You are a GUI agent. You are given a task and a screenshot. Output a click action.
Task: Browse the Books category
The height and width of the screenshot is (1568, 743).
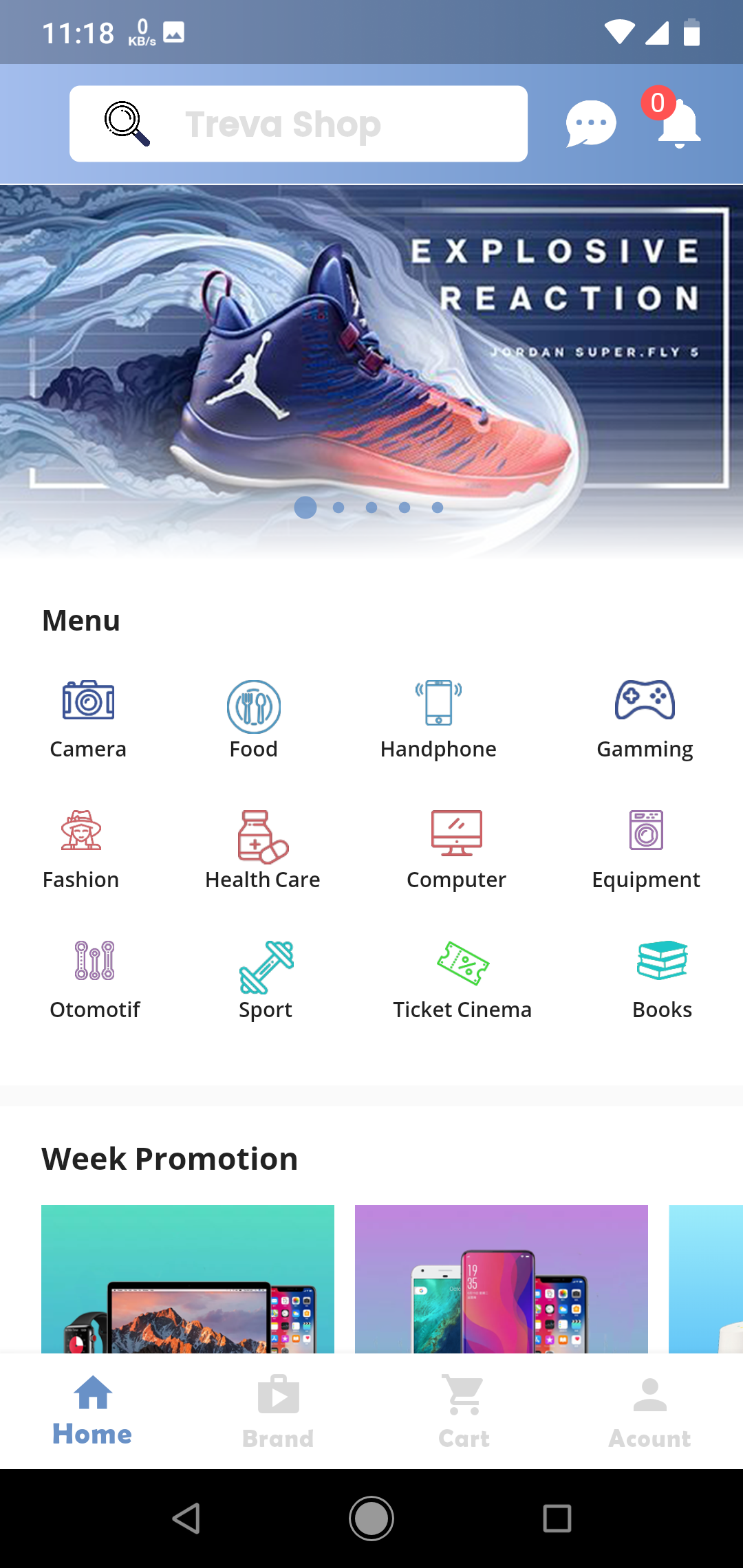tap(662, 980)
